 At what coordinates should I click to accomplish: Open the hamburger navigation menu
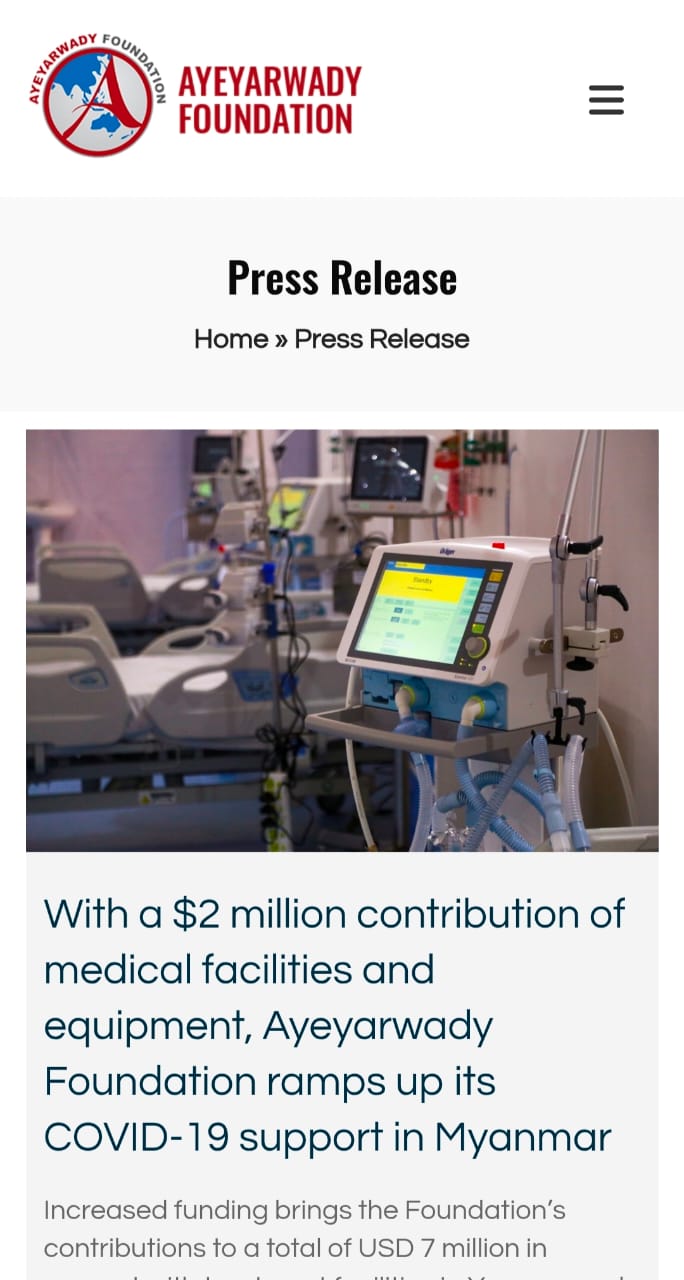[x=606, y=100]
